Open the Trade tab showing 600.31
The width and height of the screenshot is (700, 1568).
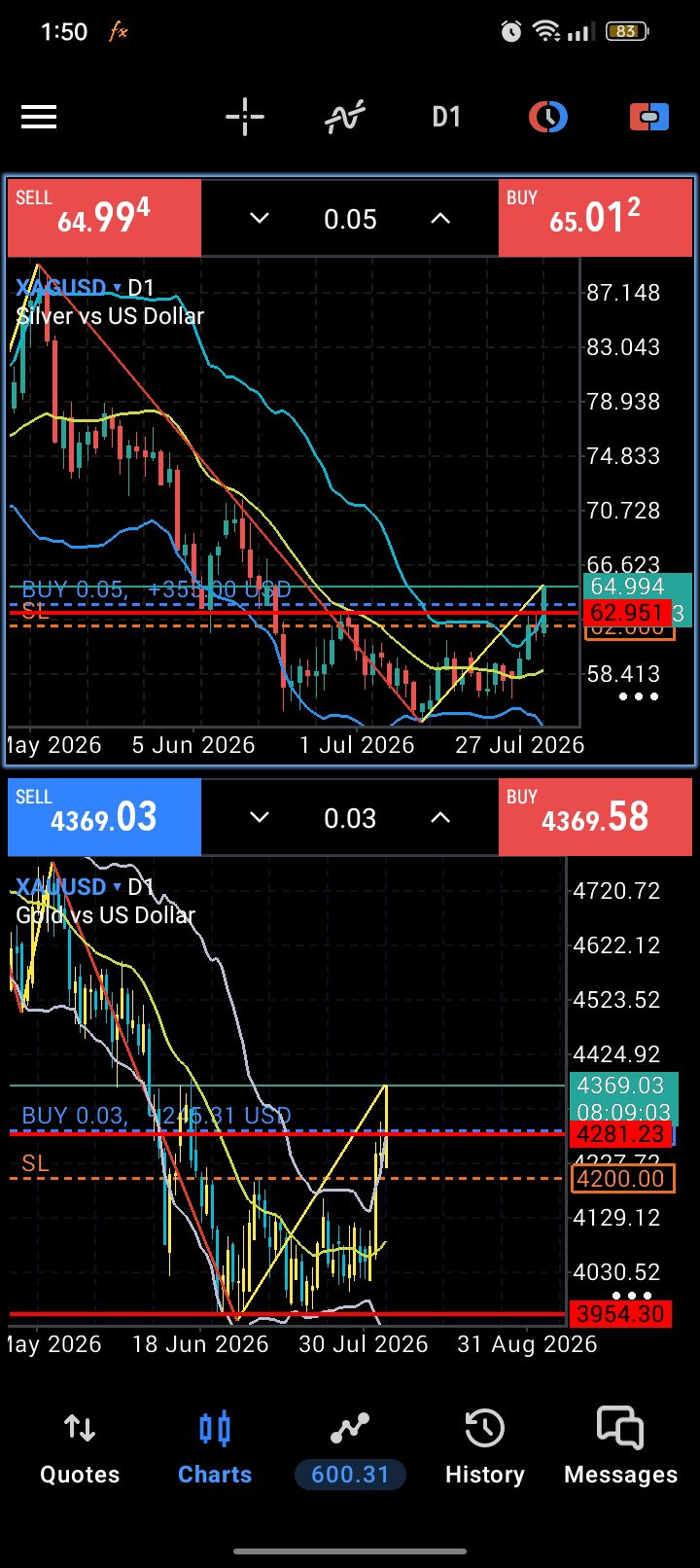point(350,1450)
